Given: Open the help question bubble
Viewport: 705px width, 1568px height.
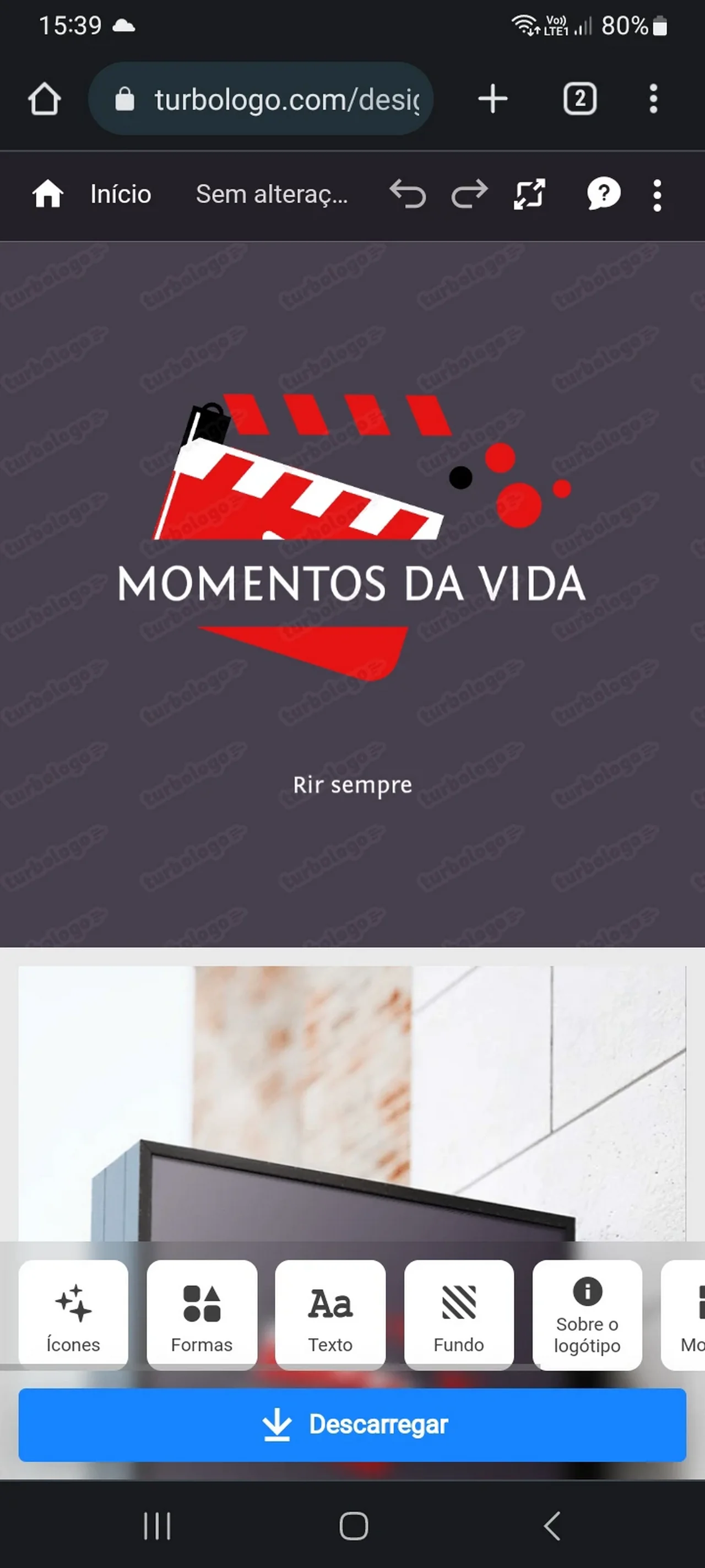Looking at the screenshot, I should (x=603, y=194).
